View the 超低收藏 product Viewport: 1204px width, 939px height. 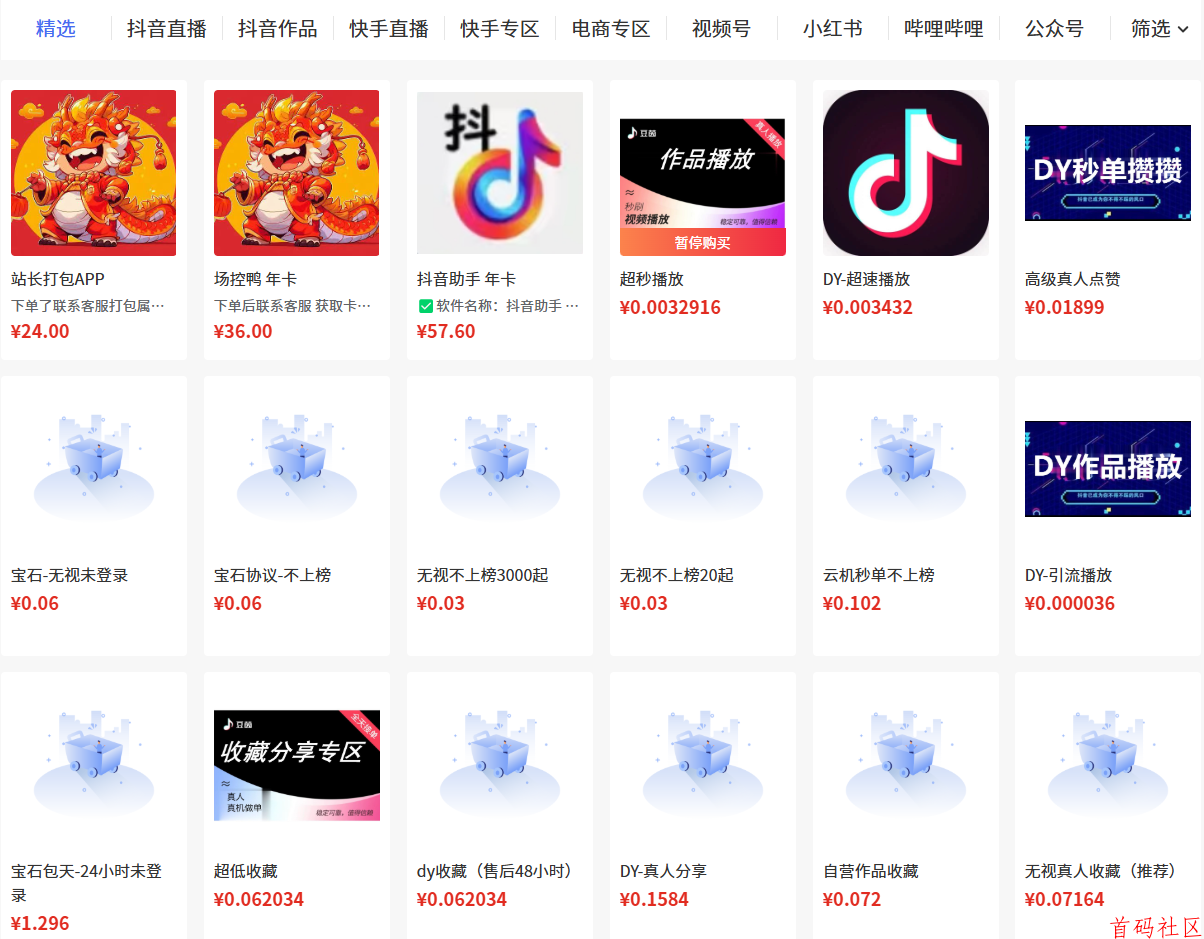point(296,810)
